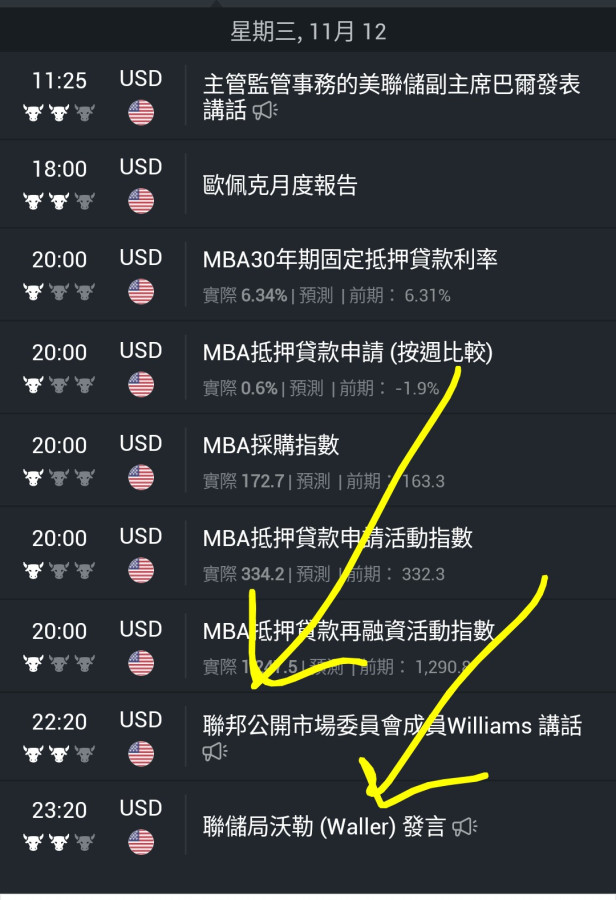
Task: Select the MBA採購指數 row
Action: pos(271,445)
